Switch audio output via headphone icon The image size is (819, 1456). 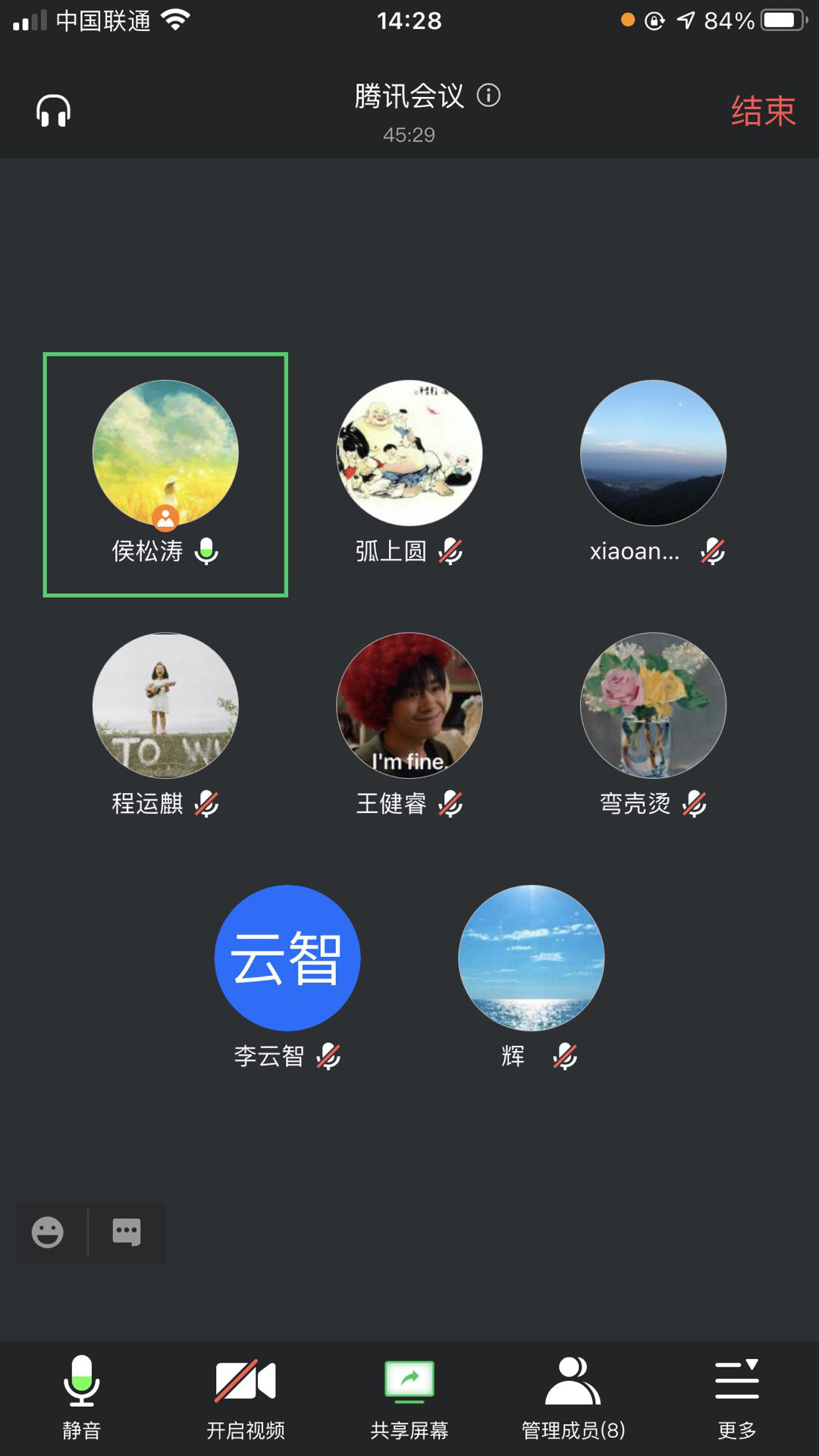(x=53, y=111)
